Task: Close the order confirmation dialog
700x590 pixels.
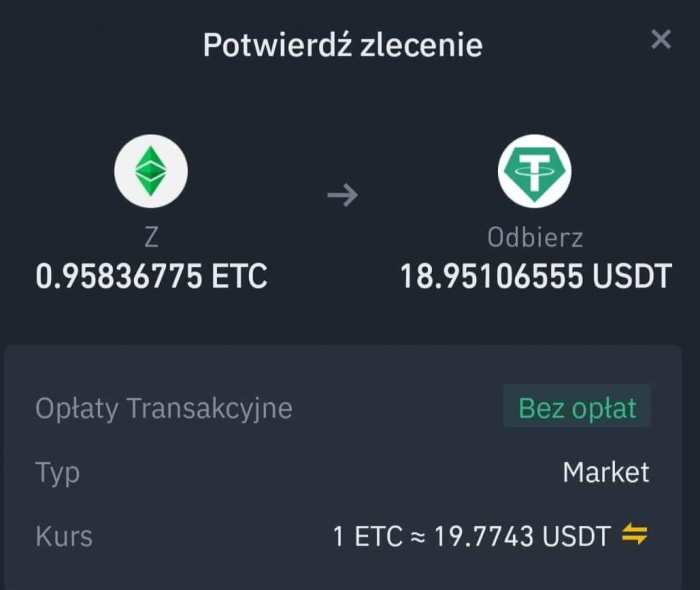Action: pos(661,40)
